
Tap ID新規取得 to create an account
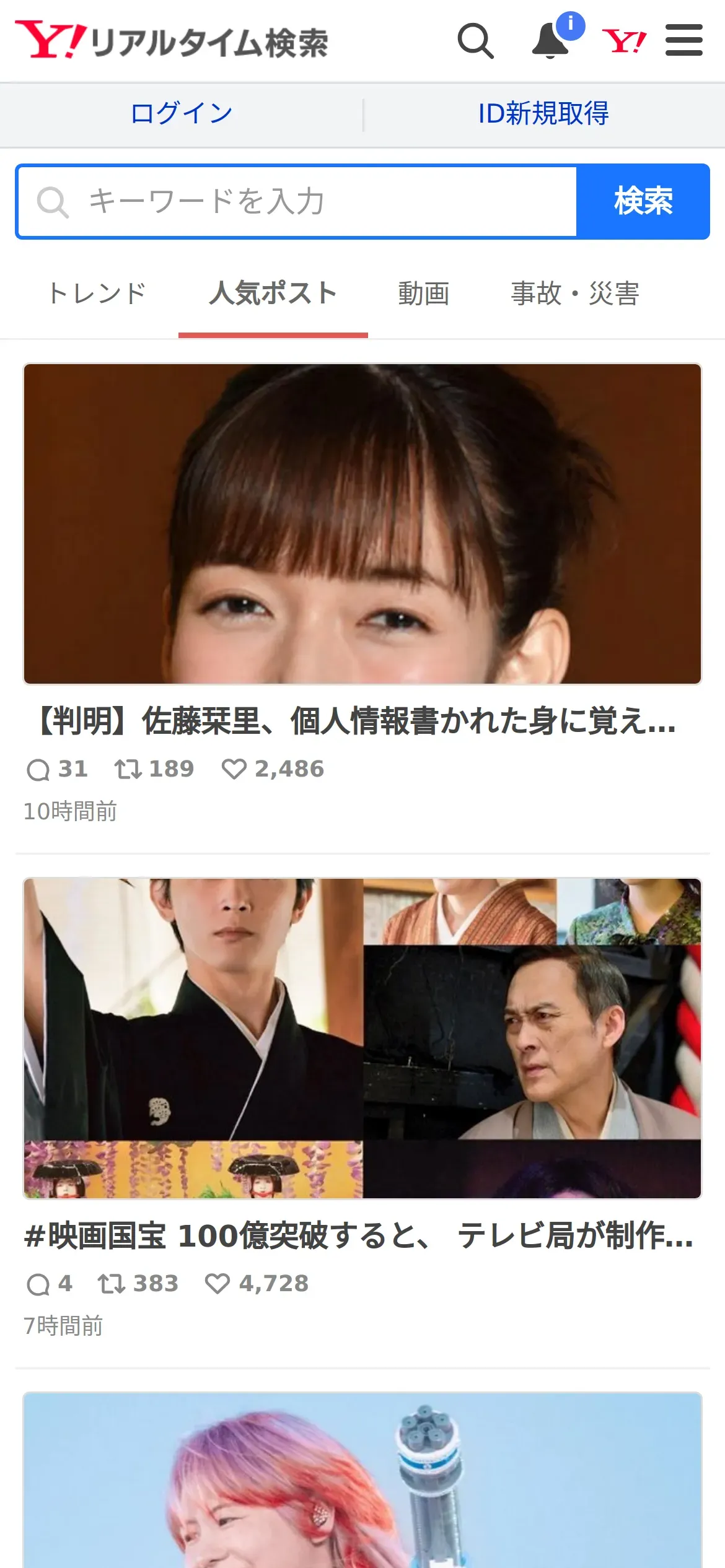coord(543,113)
